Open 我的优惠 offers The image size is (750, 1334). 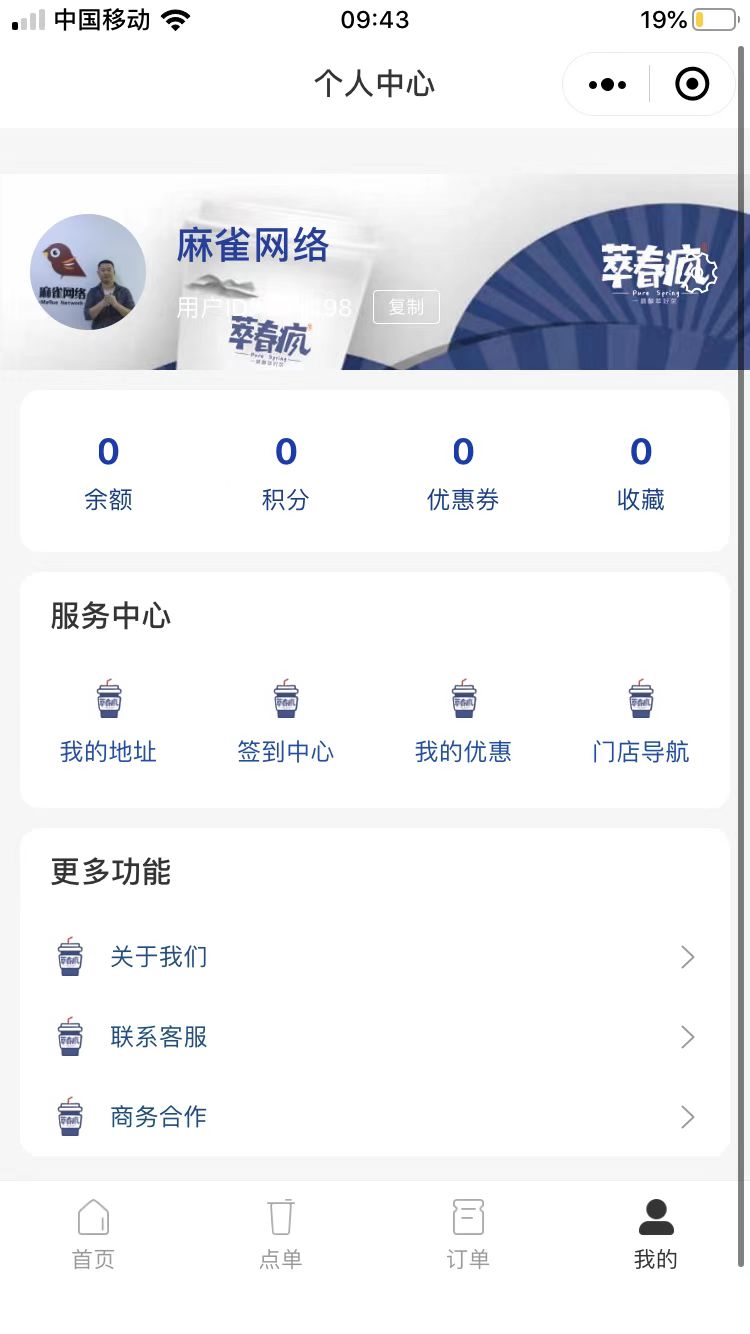coord(463,722)
